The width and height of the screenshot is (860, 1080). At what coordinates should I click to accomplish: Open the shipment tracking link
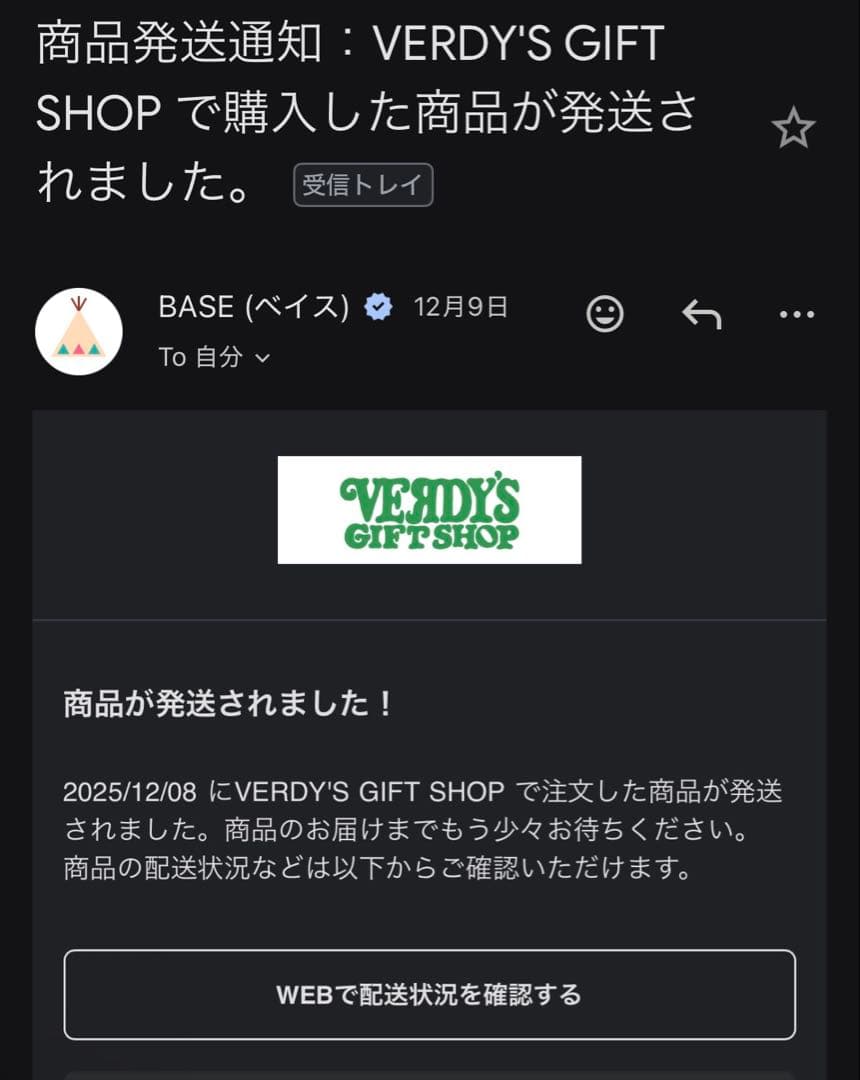pyautogui.click(x=428, y=995)
